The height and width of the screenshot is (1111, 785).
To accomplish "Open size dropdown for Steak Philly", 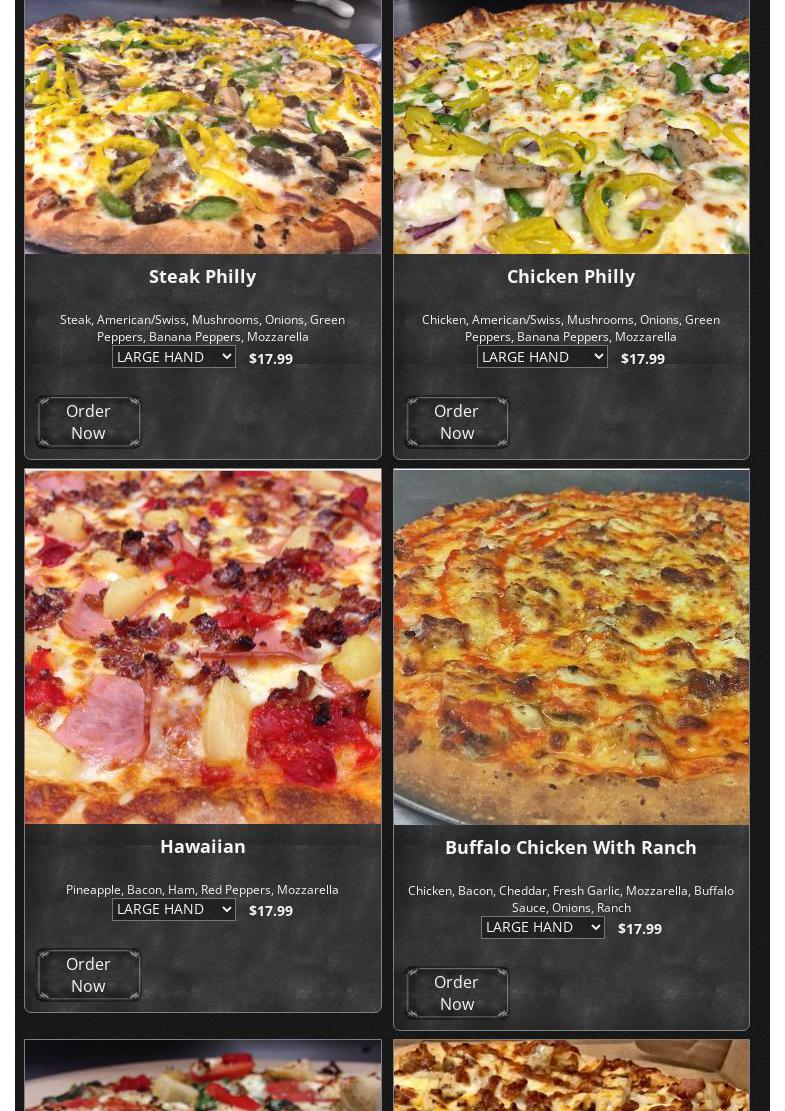I will pyautogui.click(x=174, y=357).
